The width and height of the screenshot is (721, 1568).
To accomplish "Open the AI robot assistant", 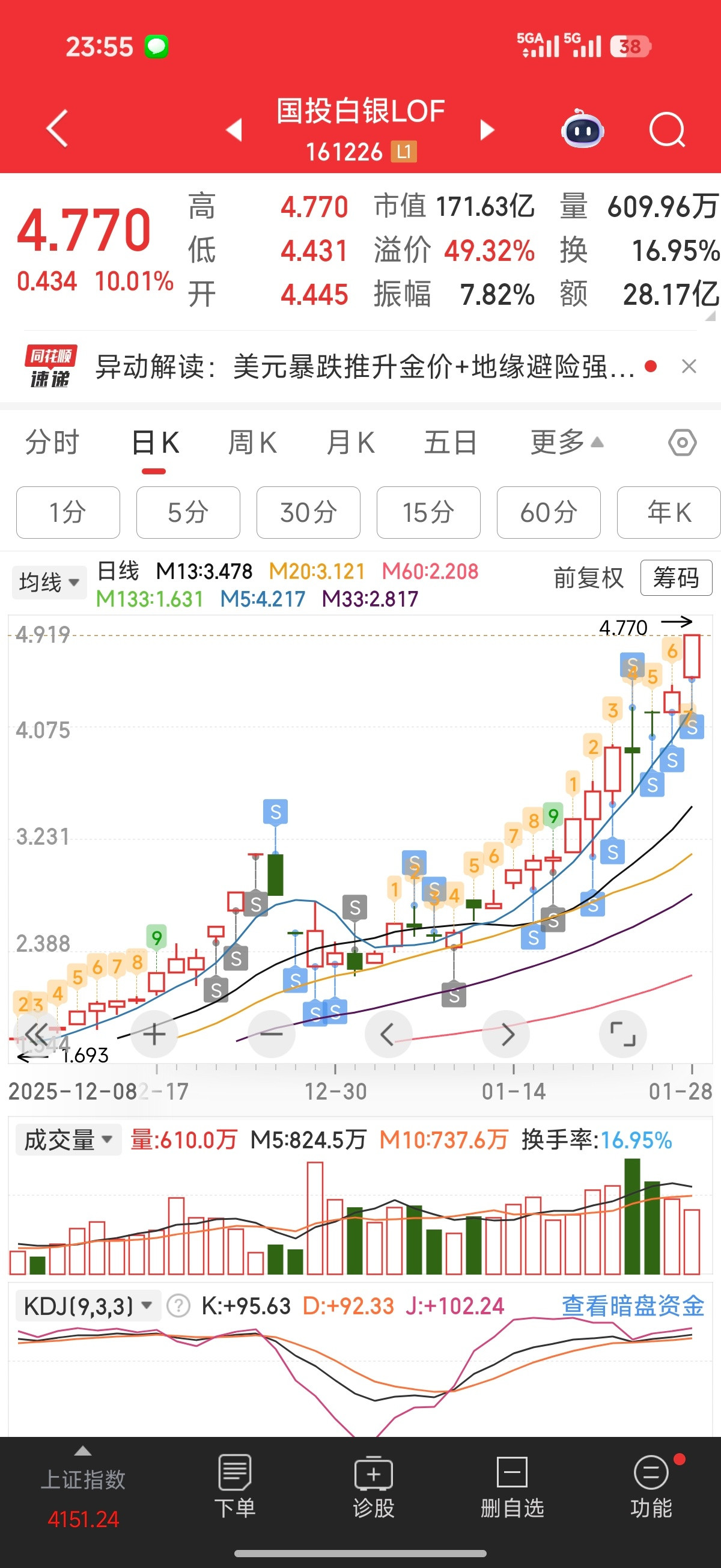I will pos(583,129).
